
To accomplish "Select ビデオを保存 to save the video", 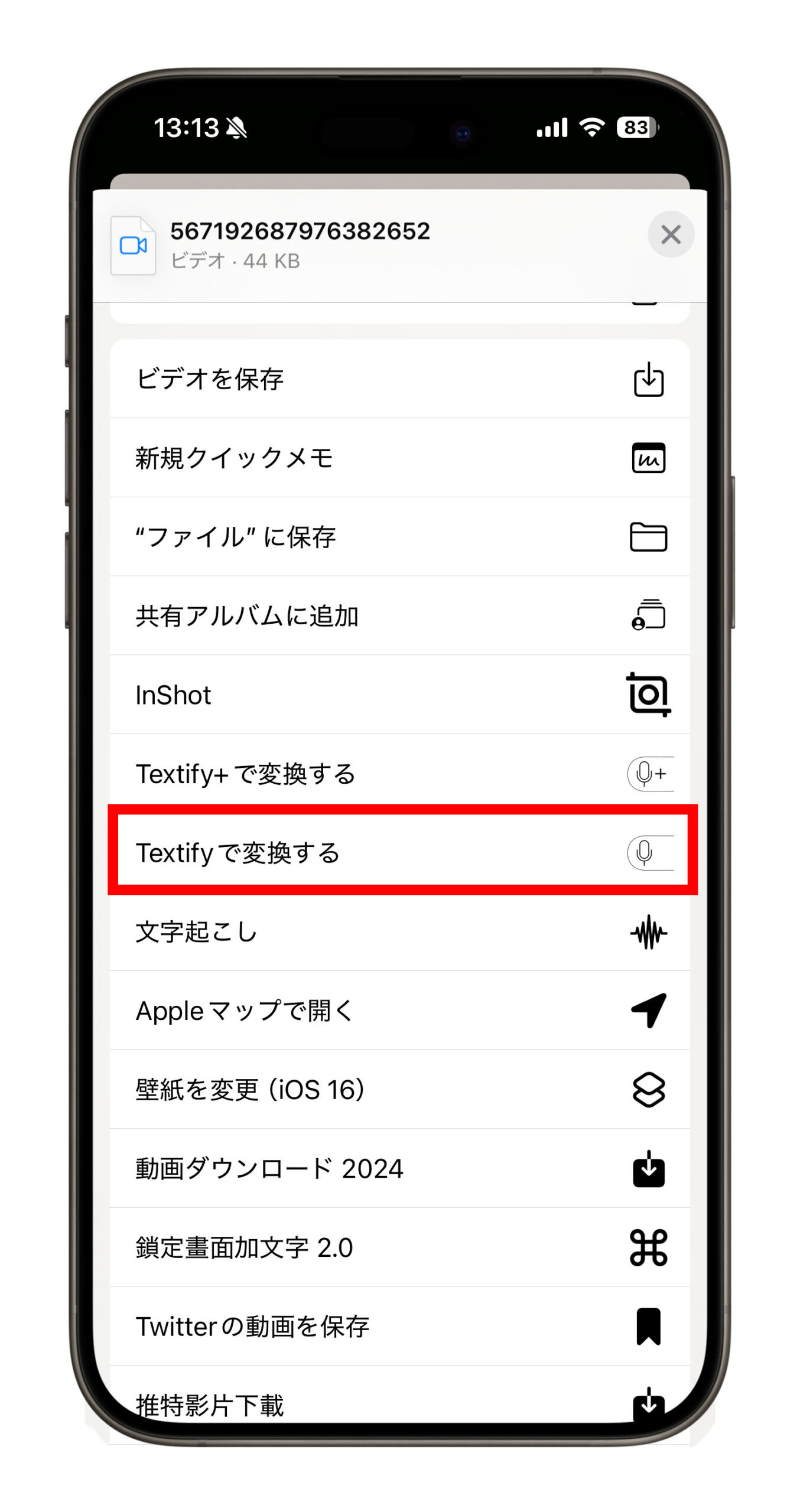I will click(x=399, y=379).
